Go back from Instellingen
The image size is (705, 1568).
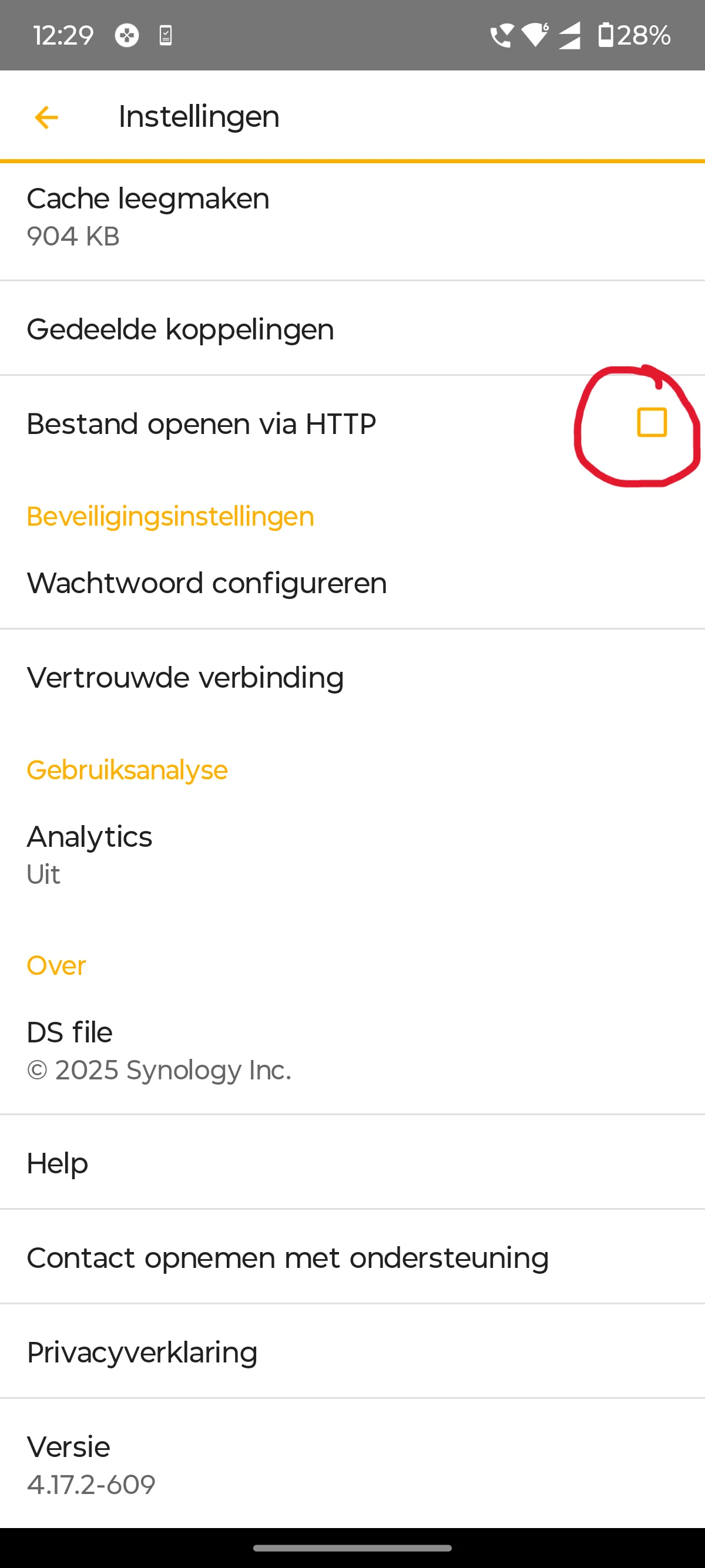point(46,117)
